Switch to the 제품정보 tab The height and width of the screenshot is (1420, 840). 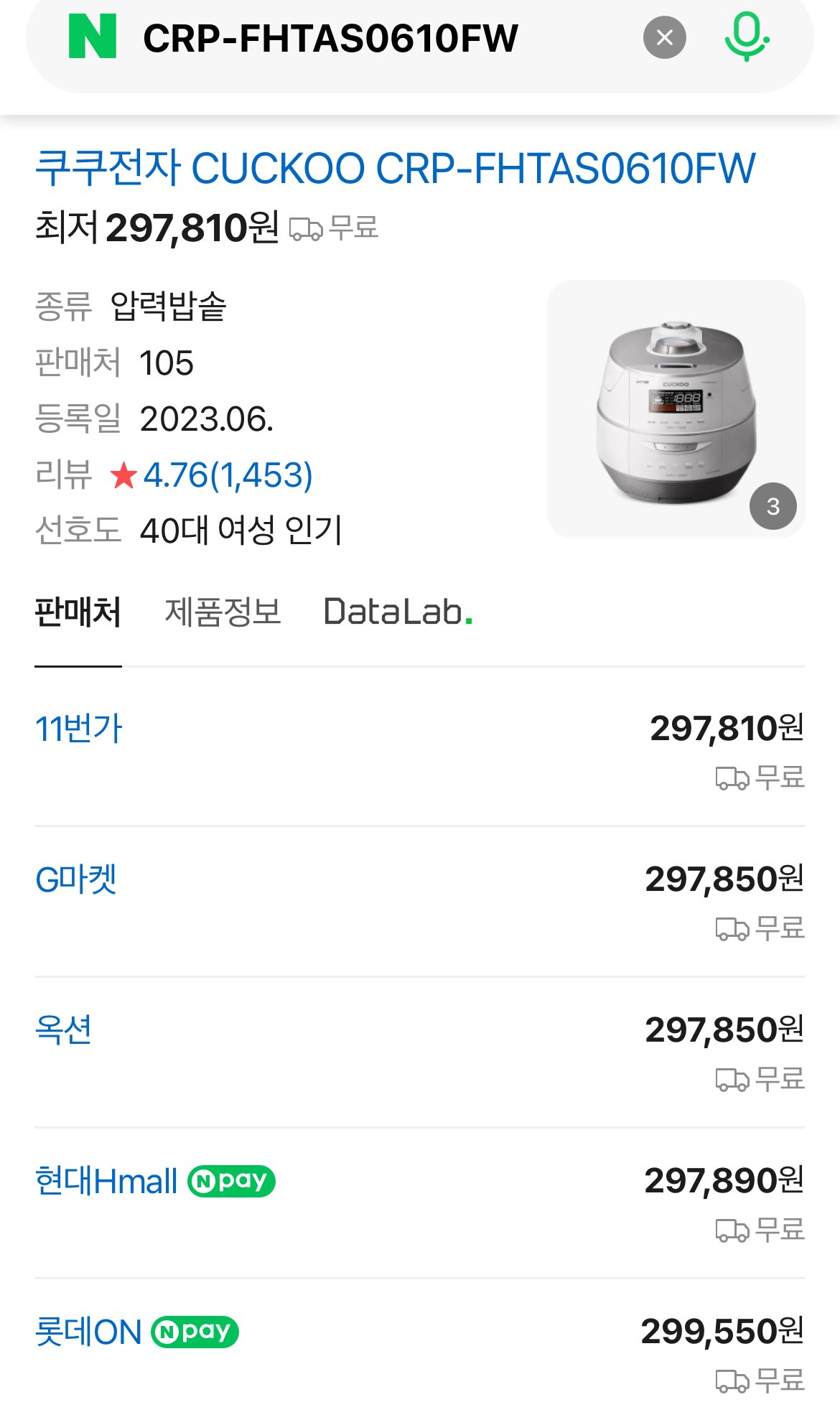pyautogui.click(x=223, y=612)
